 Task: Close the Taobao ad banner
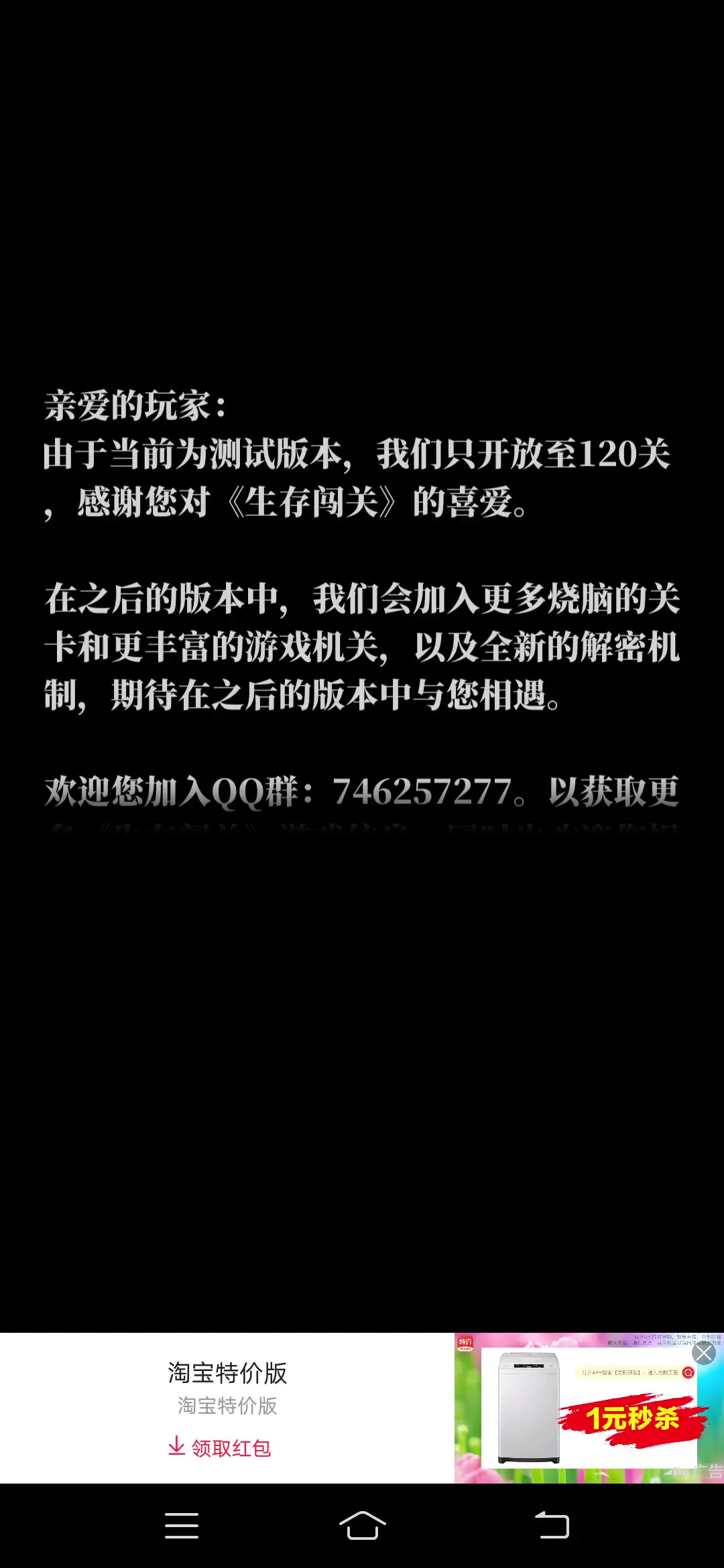pos(703,1354)
